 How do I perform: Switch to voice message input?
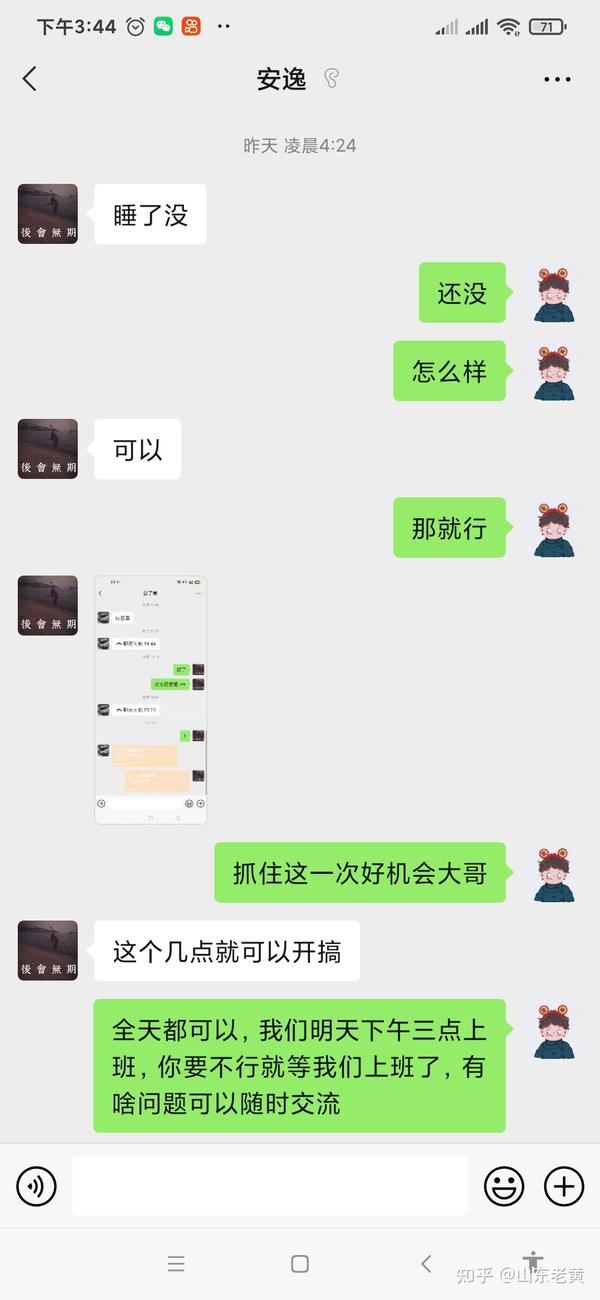(37, 1187)
